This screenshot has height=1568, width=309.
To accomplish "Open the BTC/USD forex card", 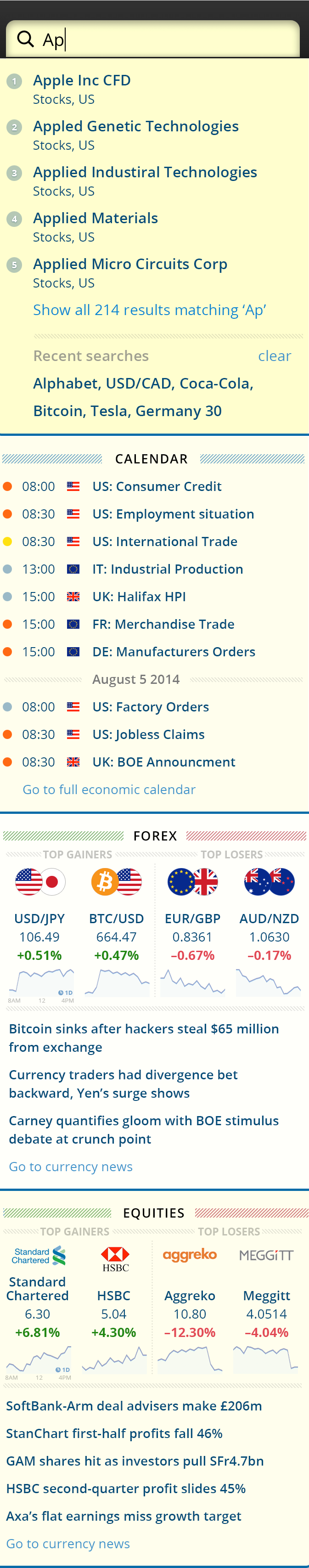I will point(116,919).
